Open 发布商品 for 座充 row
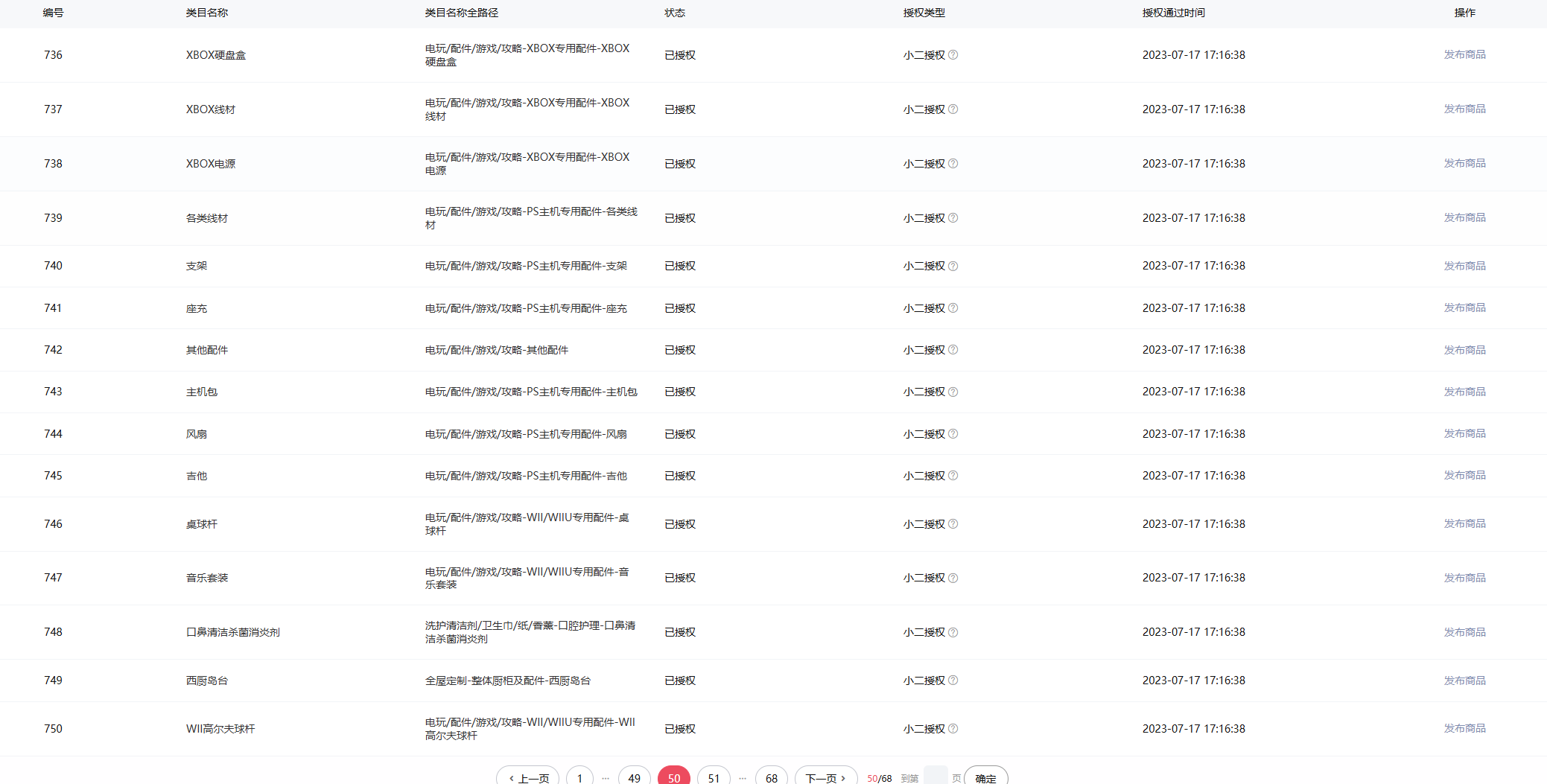Screen dimensions: 1547x784 point(1464,307)
